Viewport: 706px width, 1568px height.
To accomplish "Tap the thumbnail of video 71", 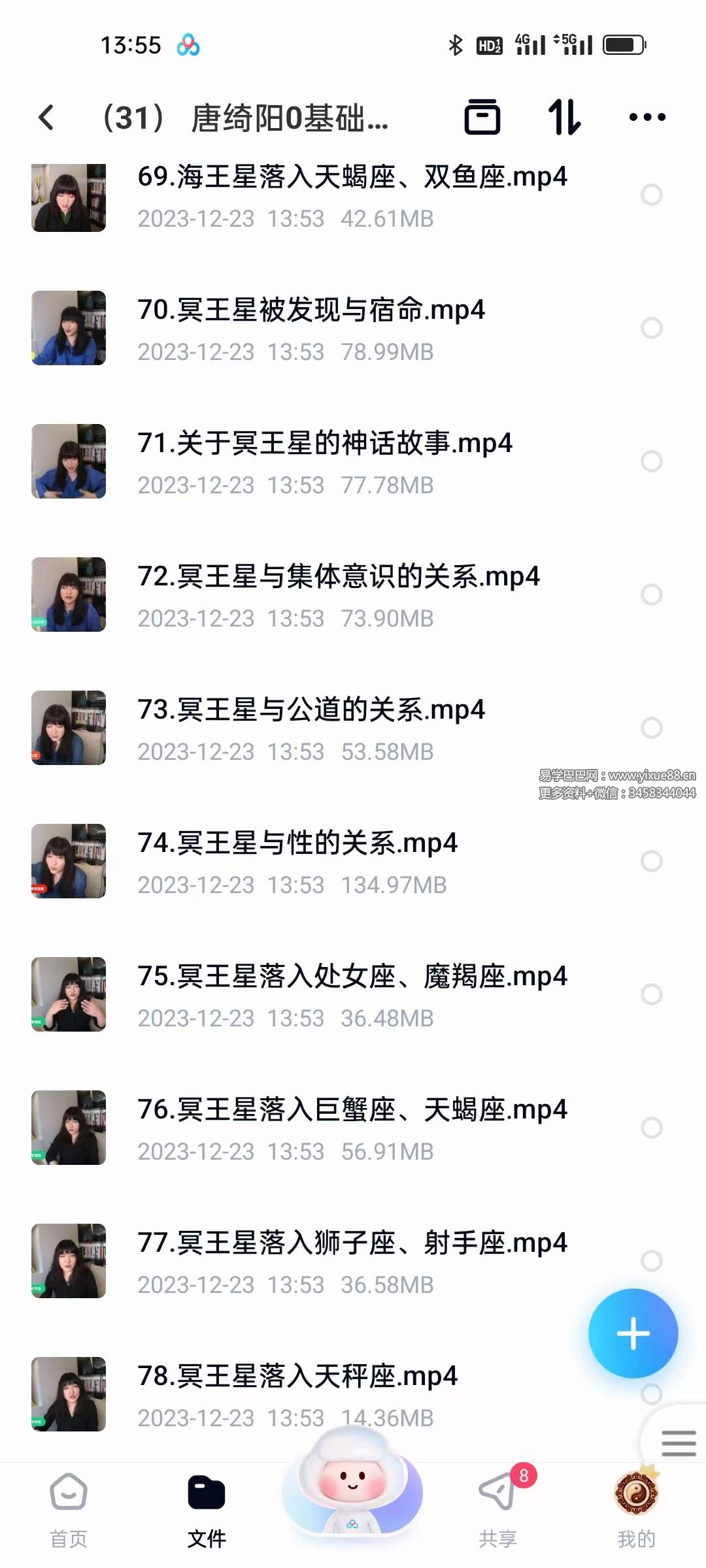I will click(68, 461).
